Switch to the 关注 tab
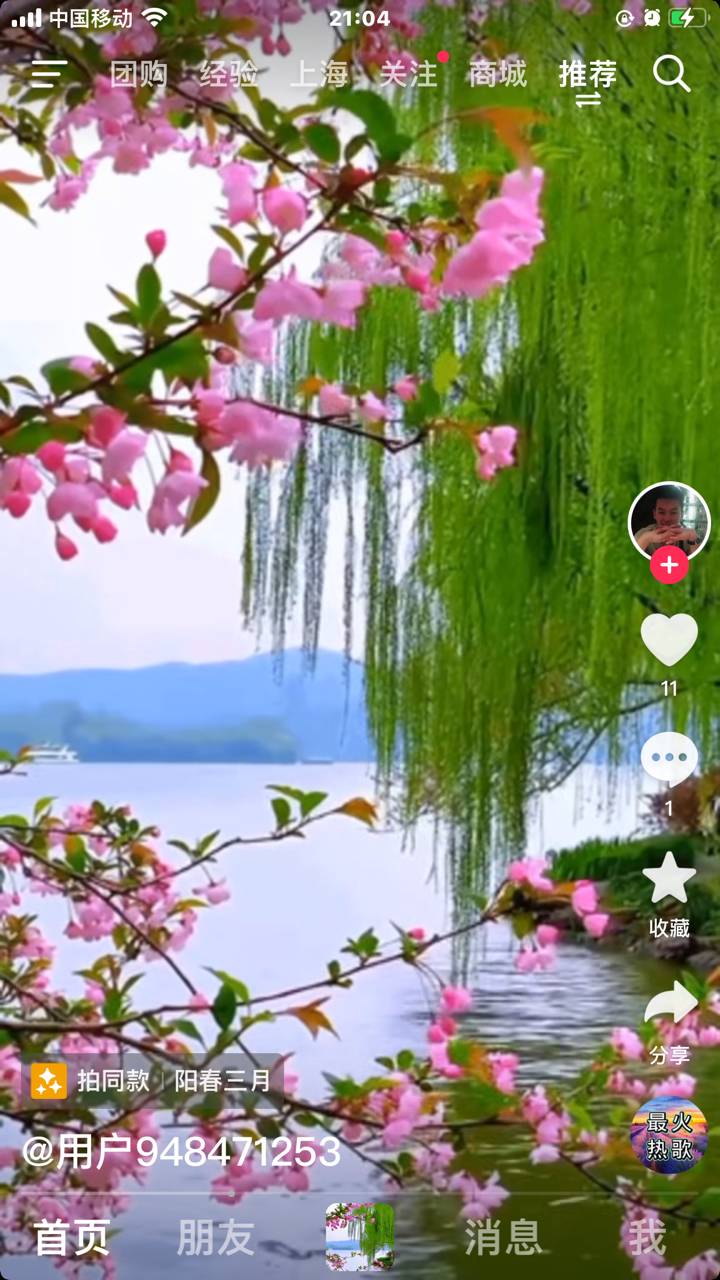 point(408,74)
